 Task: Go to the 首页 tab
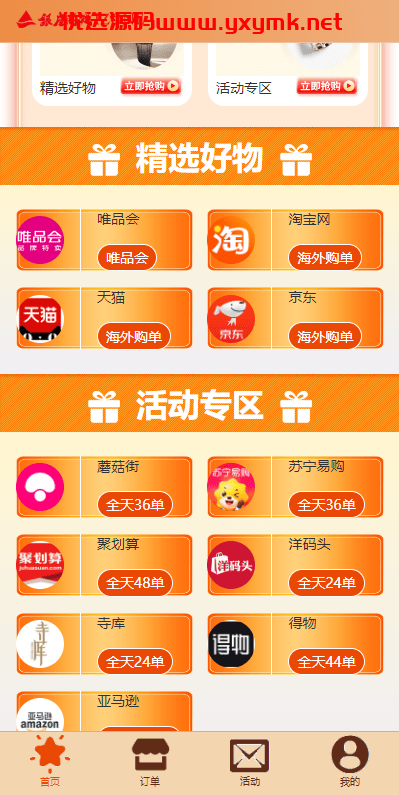pos(50,763)
